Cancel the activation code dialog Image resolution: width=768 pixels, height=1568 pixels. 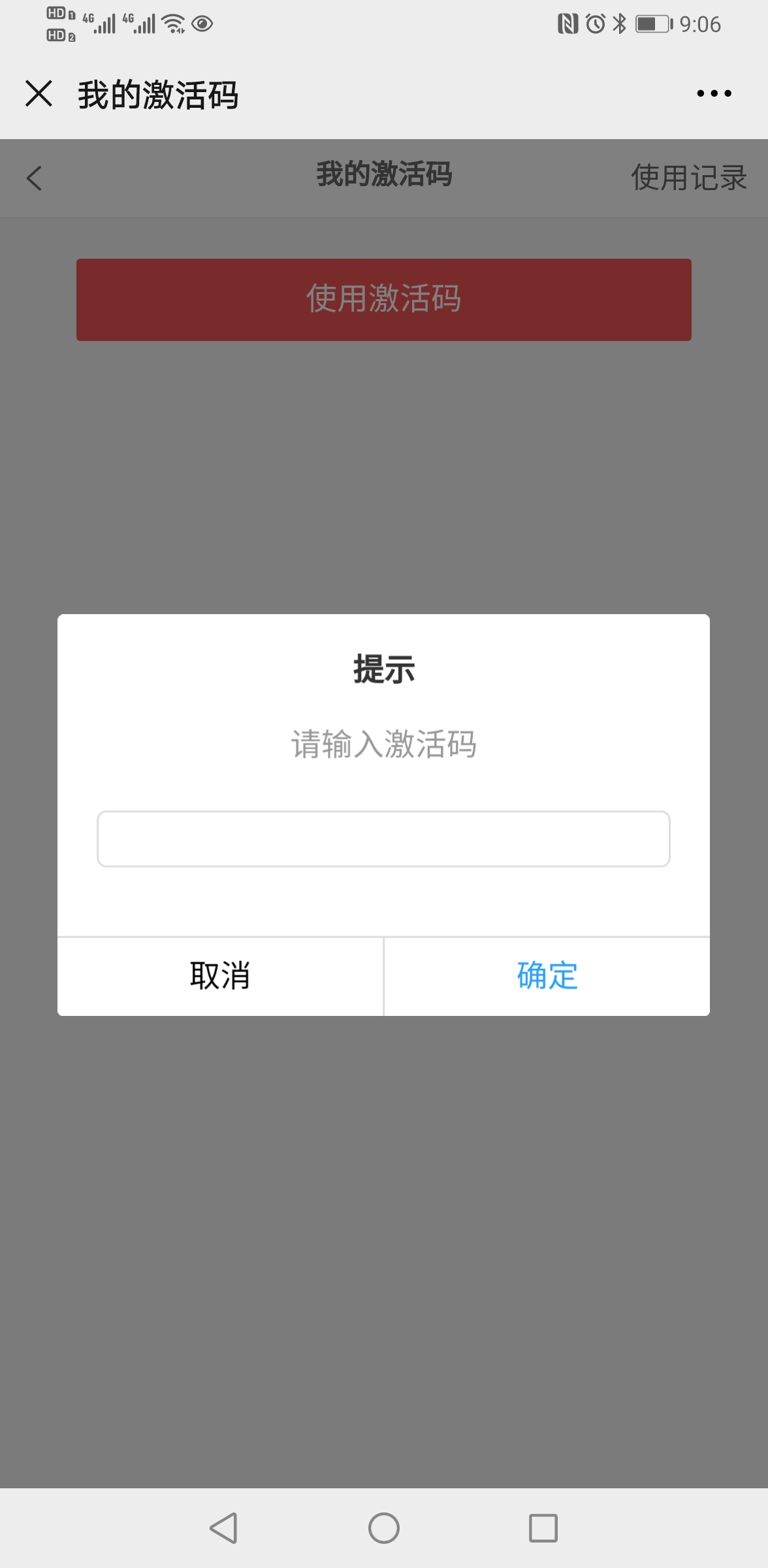(x=220, y=976)
